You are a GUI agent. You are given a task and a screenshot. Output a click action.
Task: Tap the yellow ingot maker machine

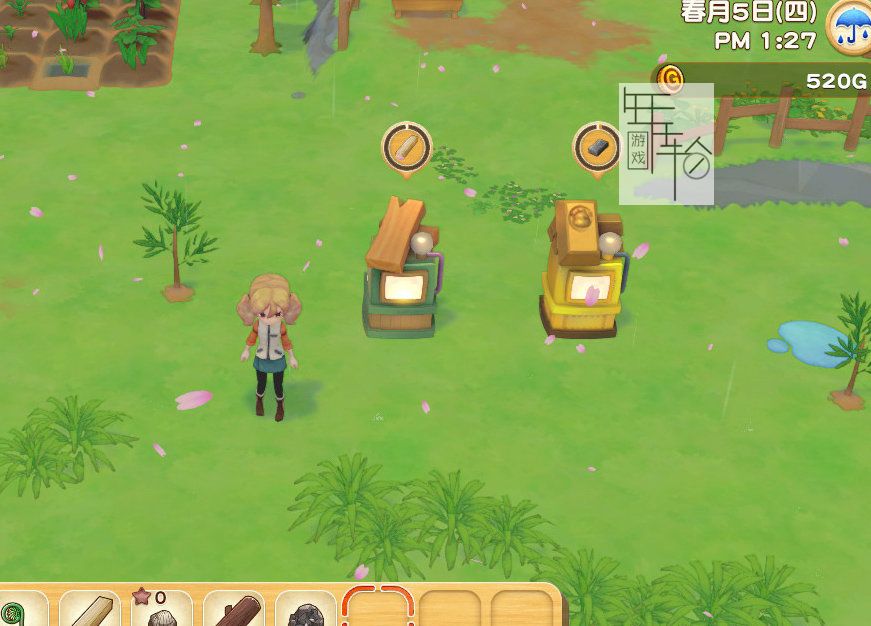click(x=582, y=280)
